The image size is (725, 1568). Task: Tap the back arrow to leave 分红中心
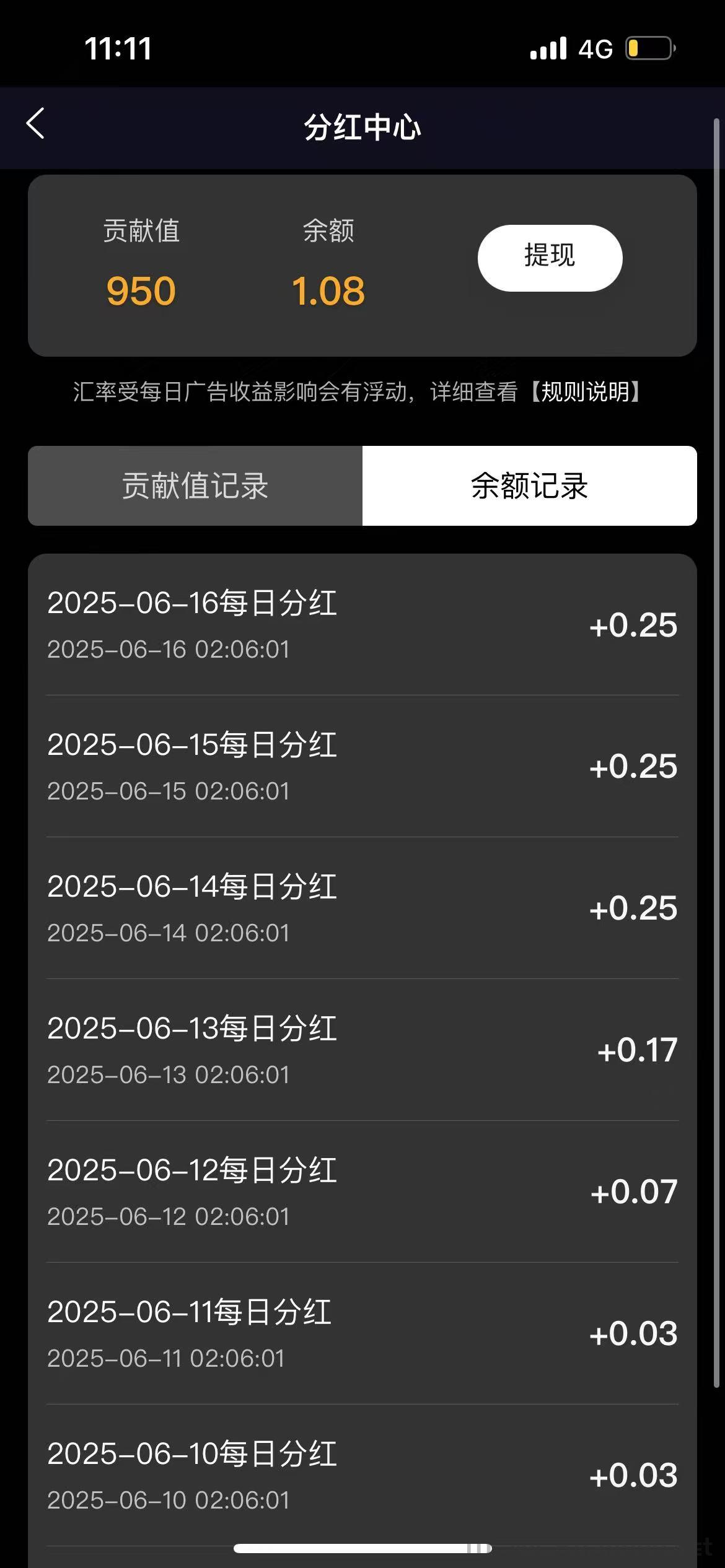35,125
